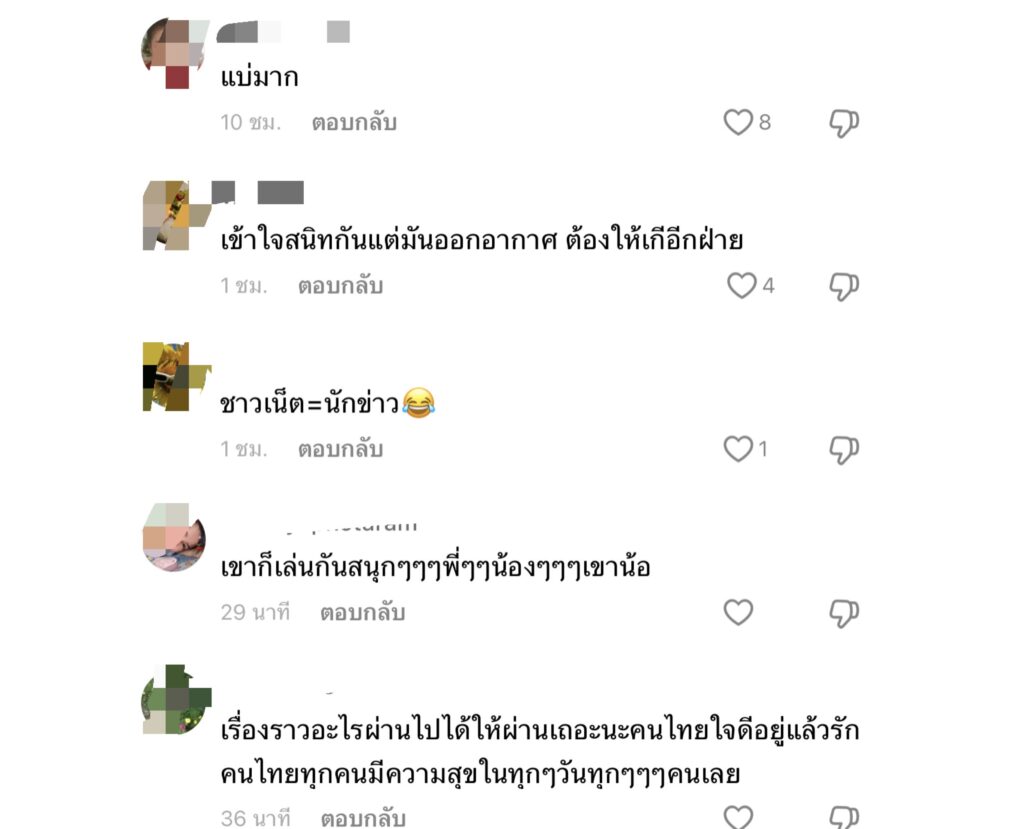Like the comment starting with 'เข้าใจสนิทกัน'

point(741,286)
